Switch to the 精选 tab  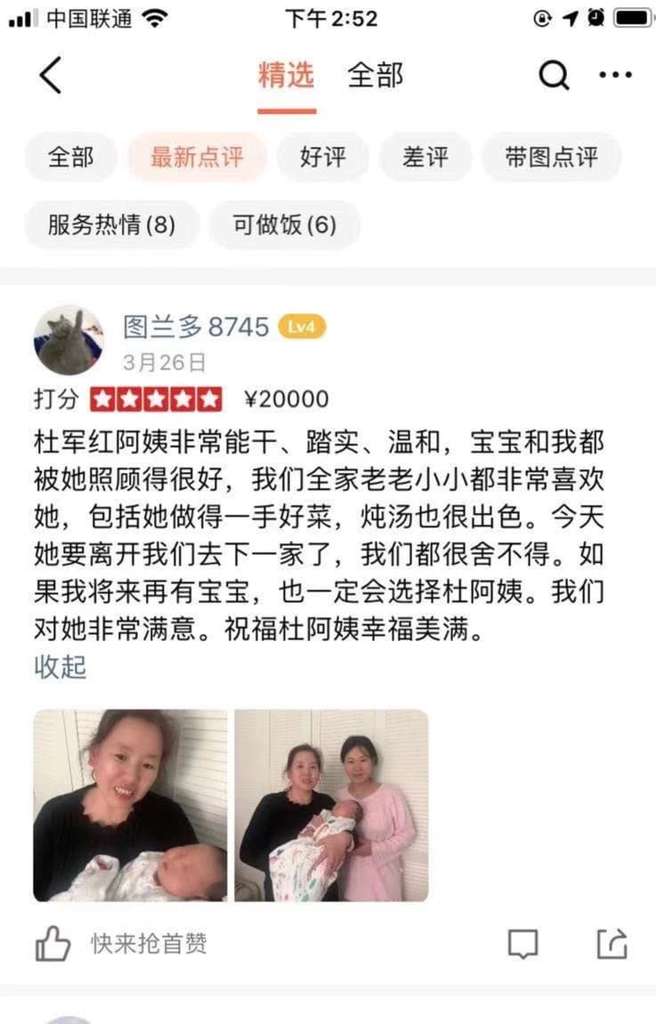tap(286, 75)
